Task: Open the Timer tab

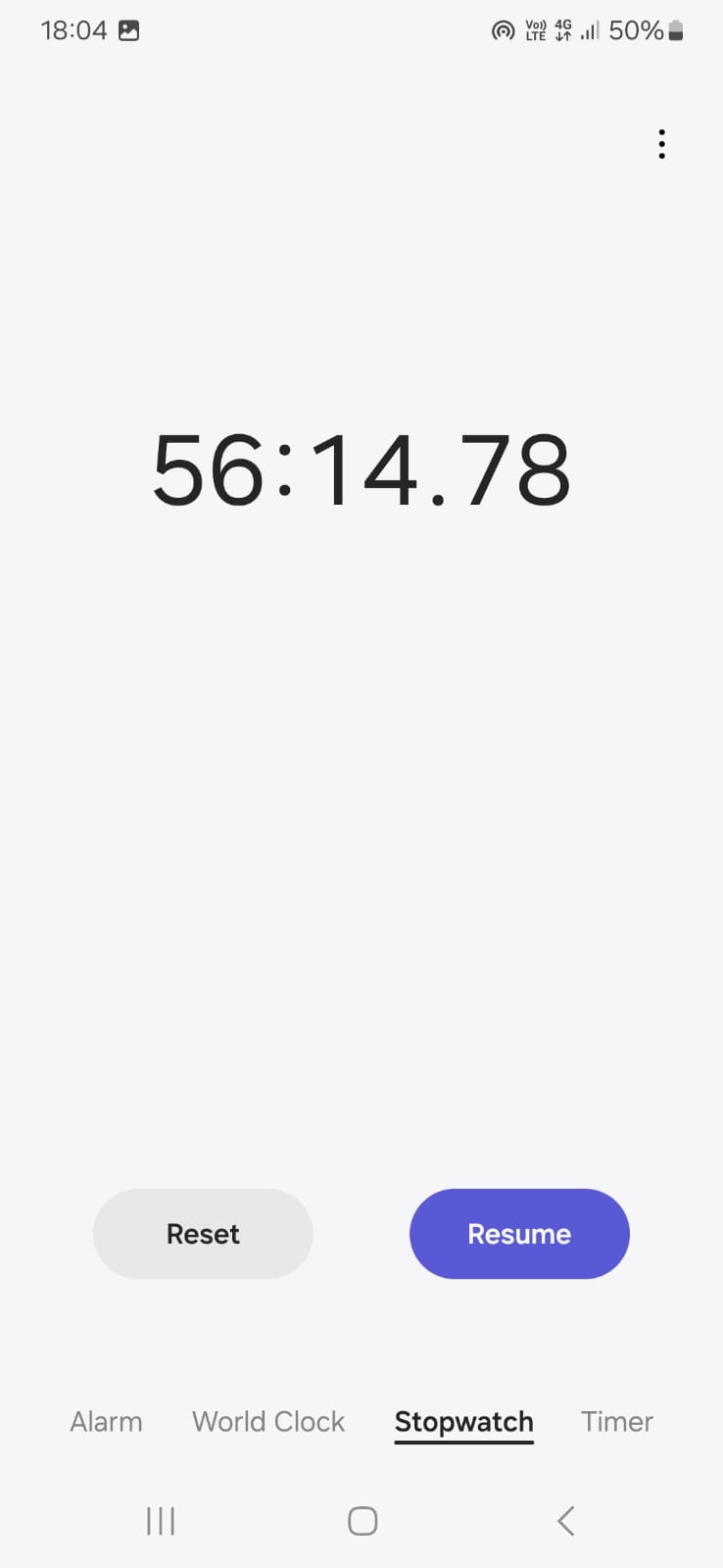Action: [x=617, y=1421]
